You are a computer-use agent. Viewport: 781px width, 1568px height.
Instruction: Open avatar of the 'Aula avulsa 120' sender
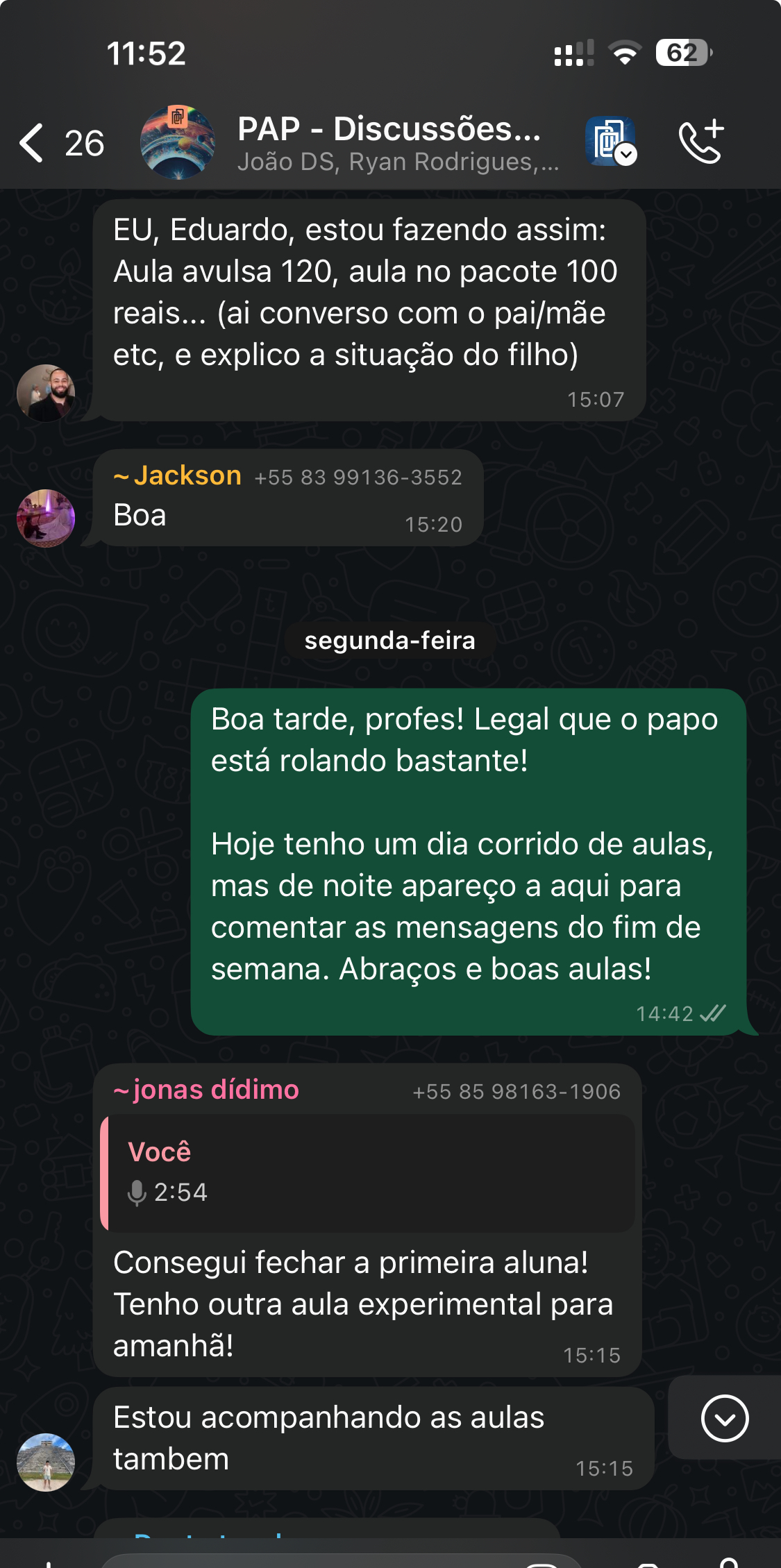tap(46, 393)
